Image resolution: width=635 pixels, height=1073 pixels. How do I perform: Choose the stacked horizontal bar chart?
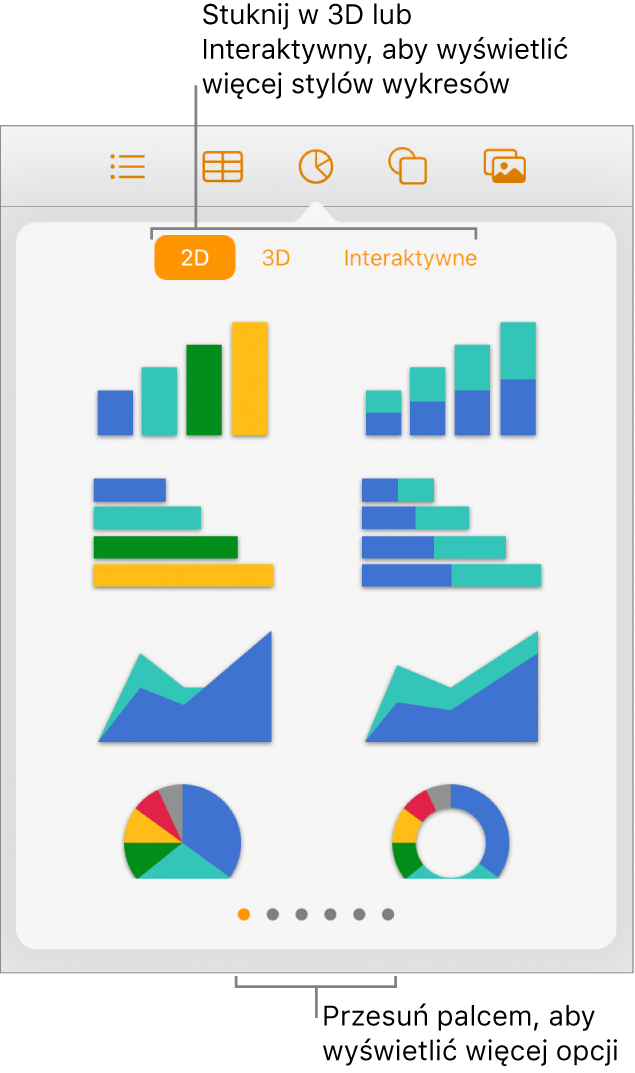click(451, 532)
